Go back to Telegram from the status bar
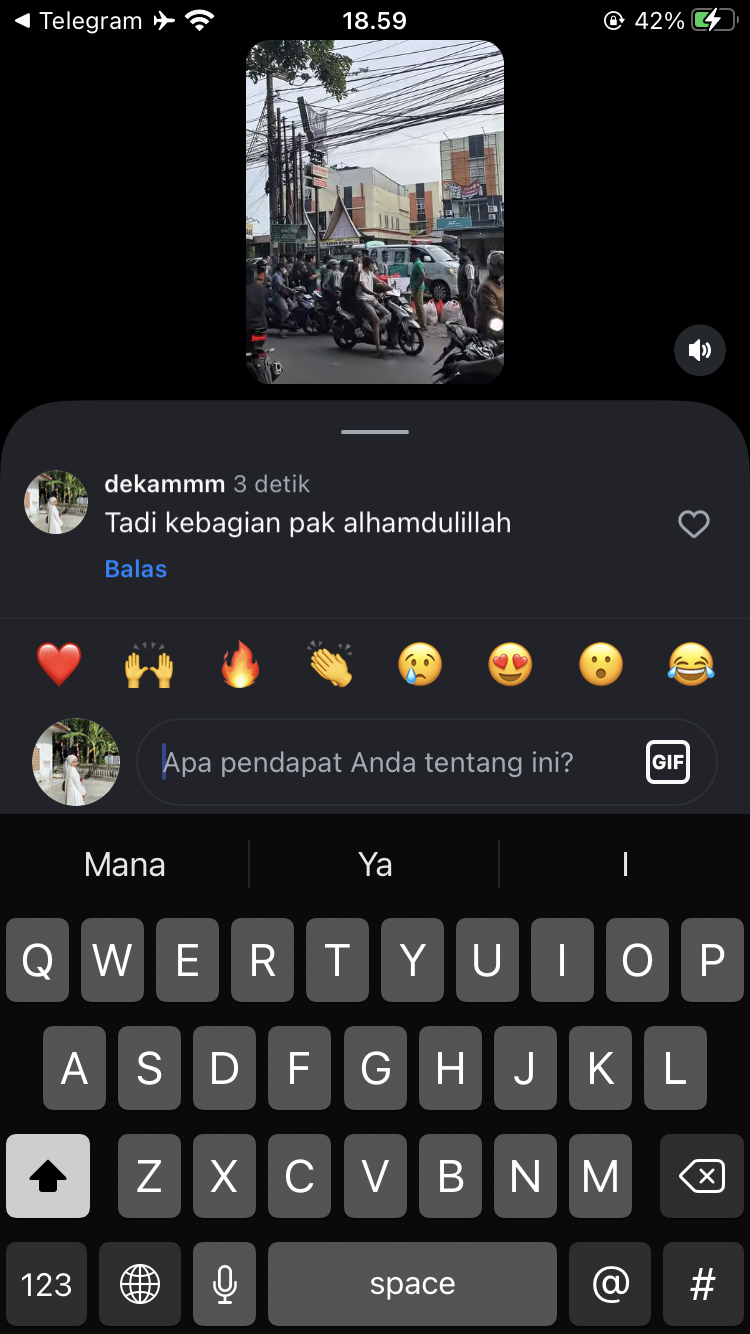The height and width of the screenshot is (1334, 750). (78, 20)
